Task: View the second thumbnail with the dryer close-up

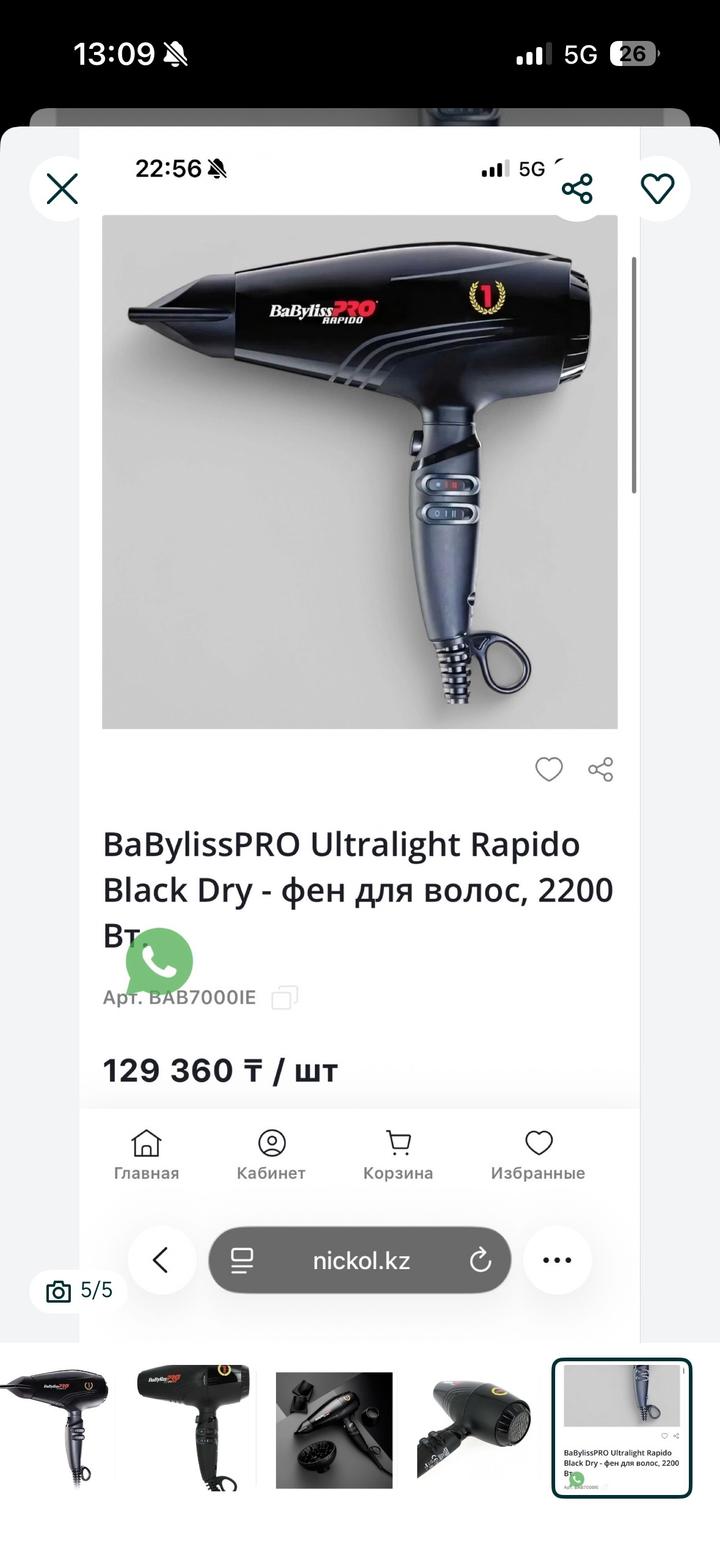Action: tap(194, 1428)
